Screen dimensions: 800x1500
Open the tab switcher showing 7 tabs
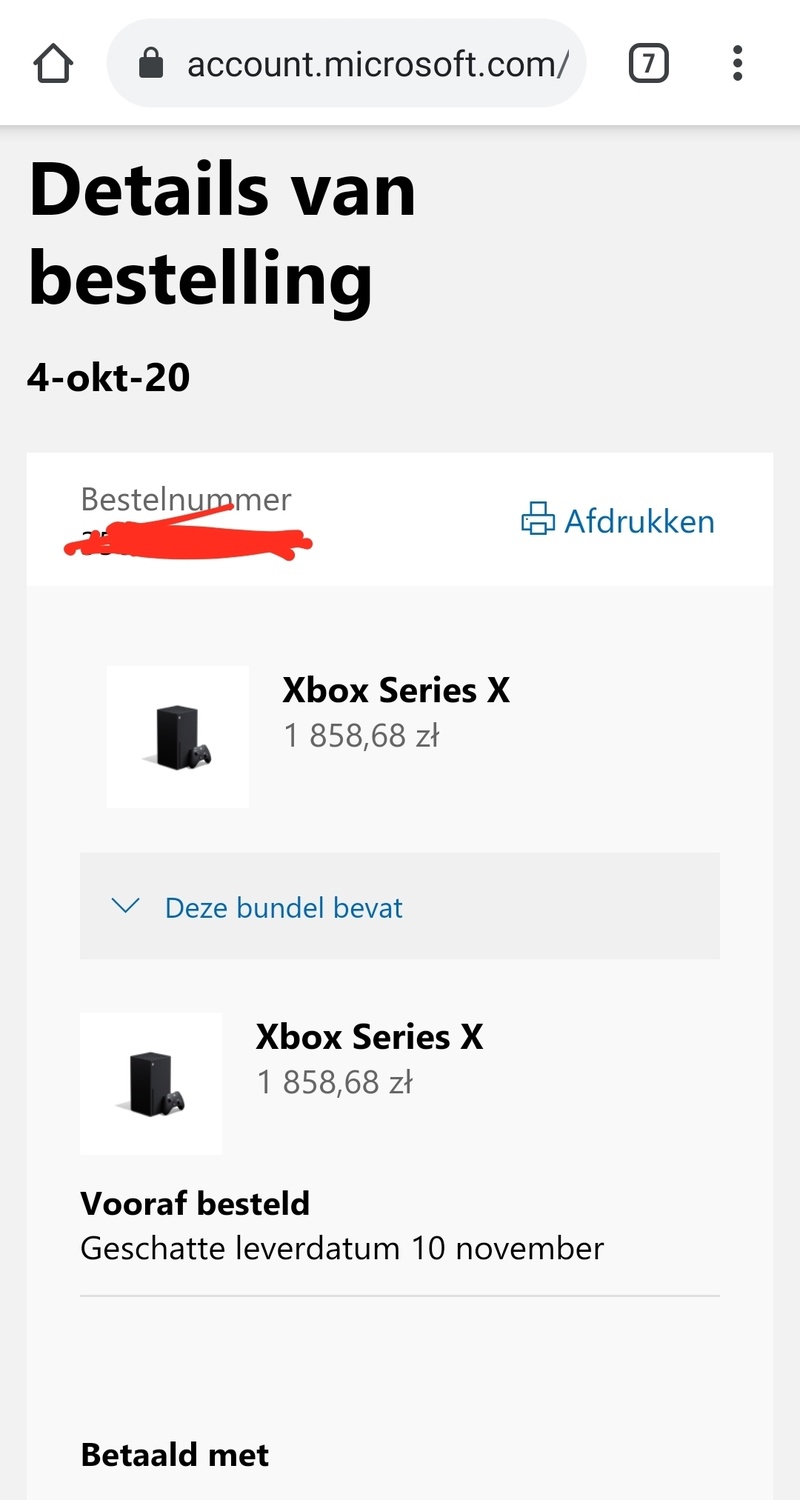pyautogui.click(x=648, y=65)
